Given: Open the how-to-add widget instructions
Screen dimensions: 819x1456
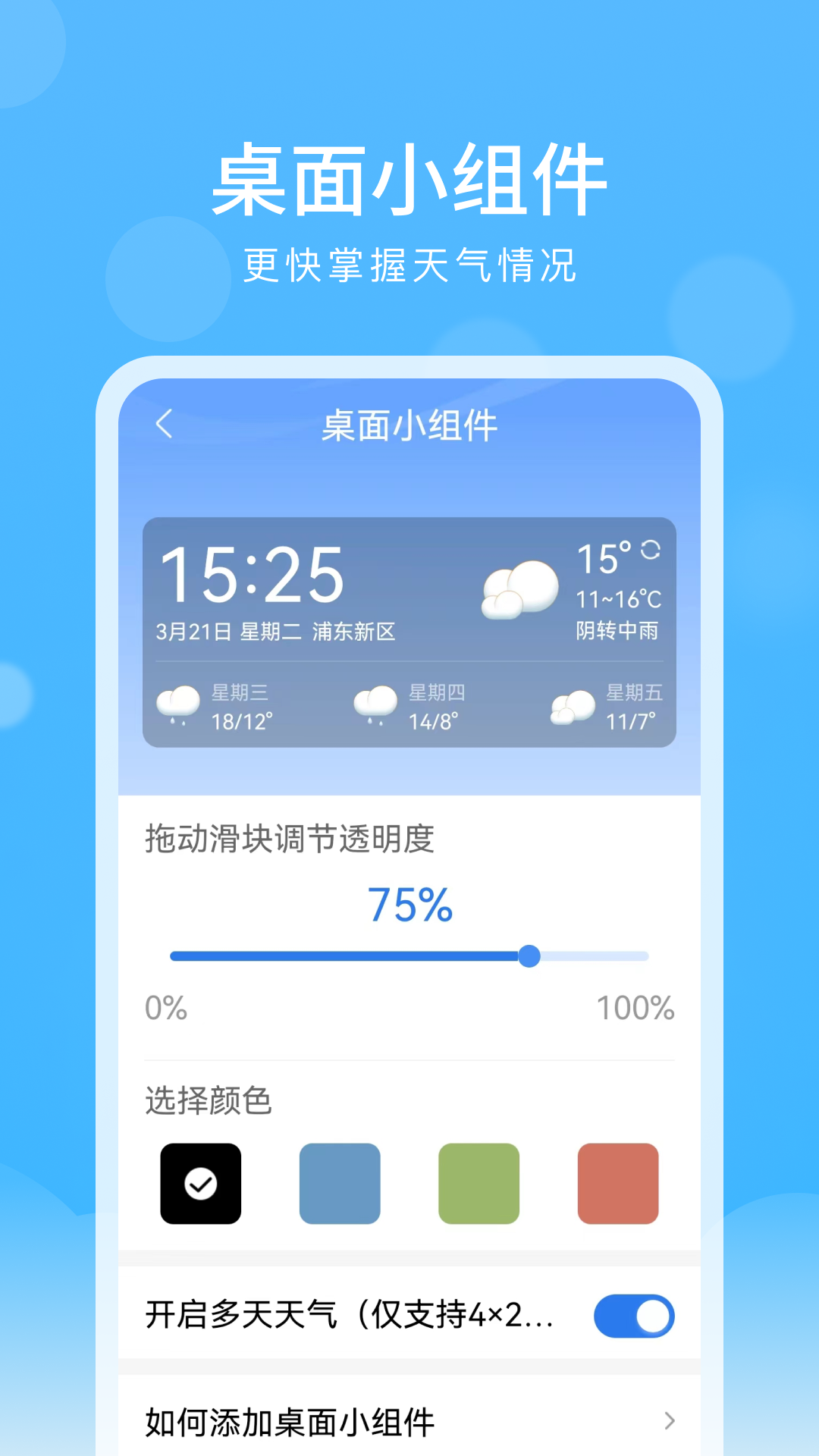Looking at the screenshot, I should click(x=290, y=1420).
